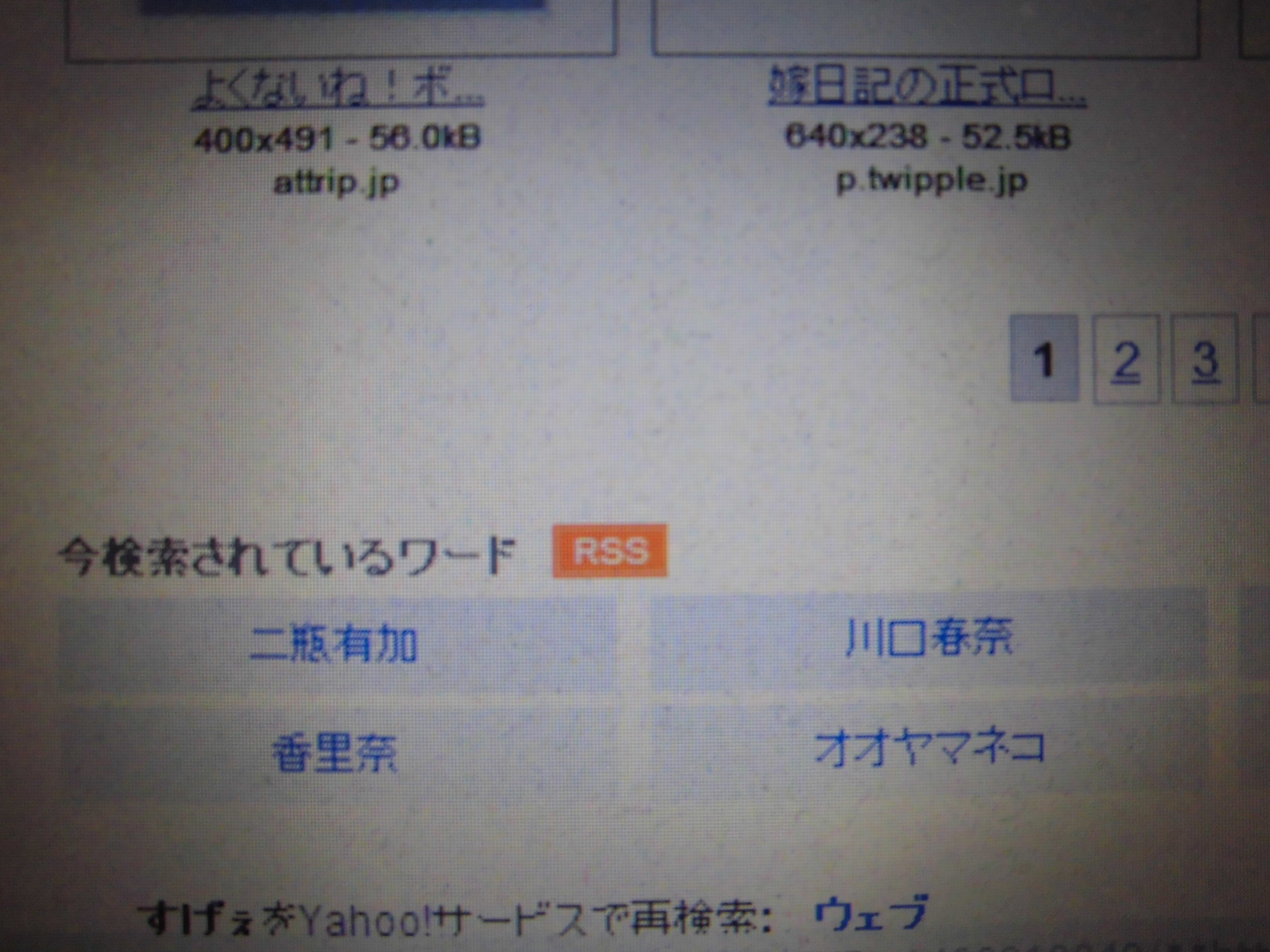Go to results page 3
The height and width of the screenshot is (952, 1270).
tap(1205, 360)
